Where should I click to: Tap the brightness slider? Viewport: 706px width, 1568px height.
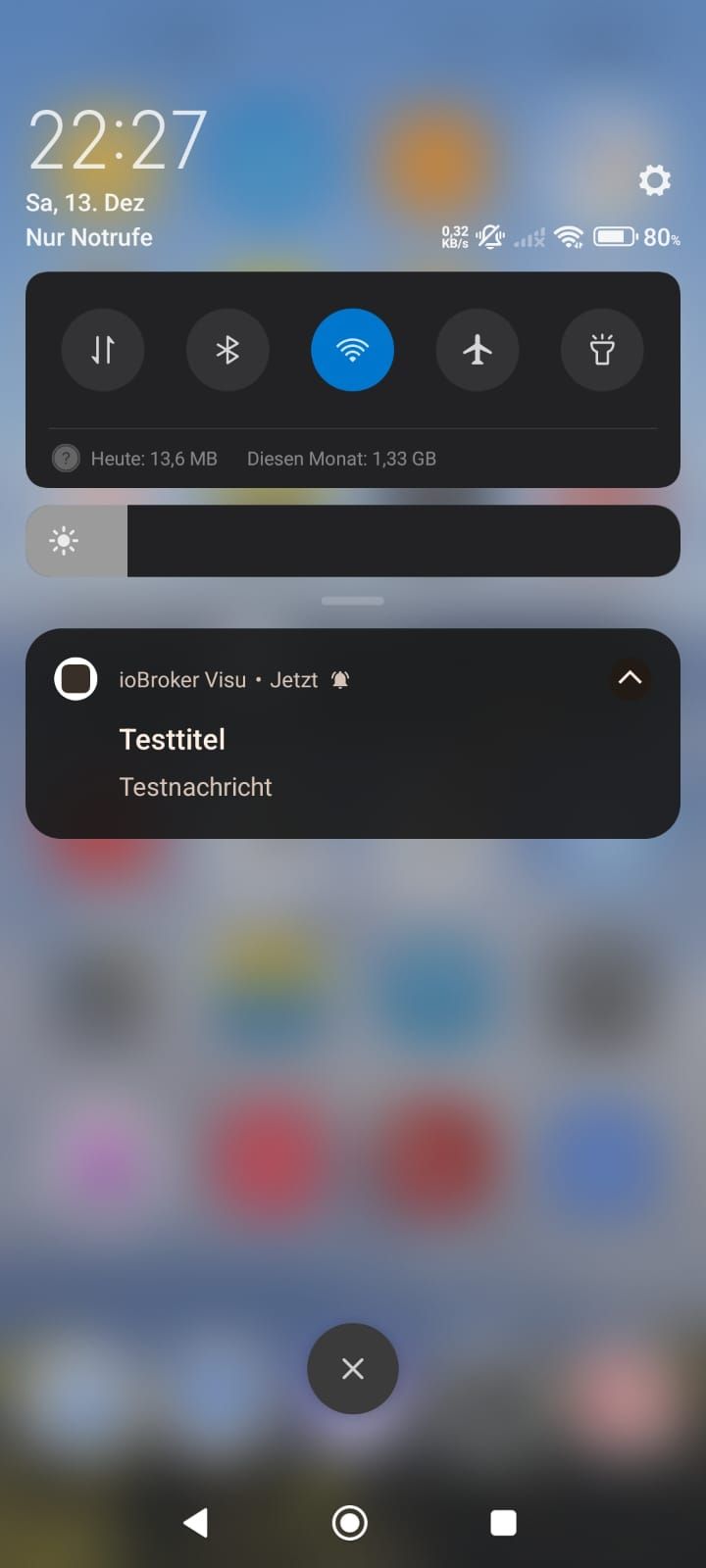[x=353, y=541]
